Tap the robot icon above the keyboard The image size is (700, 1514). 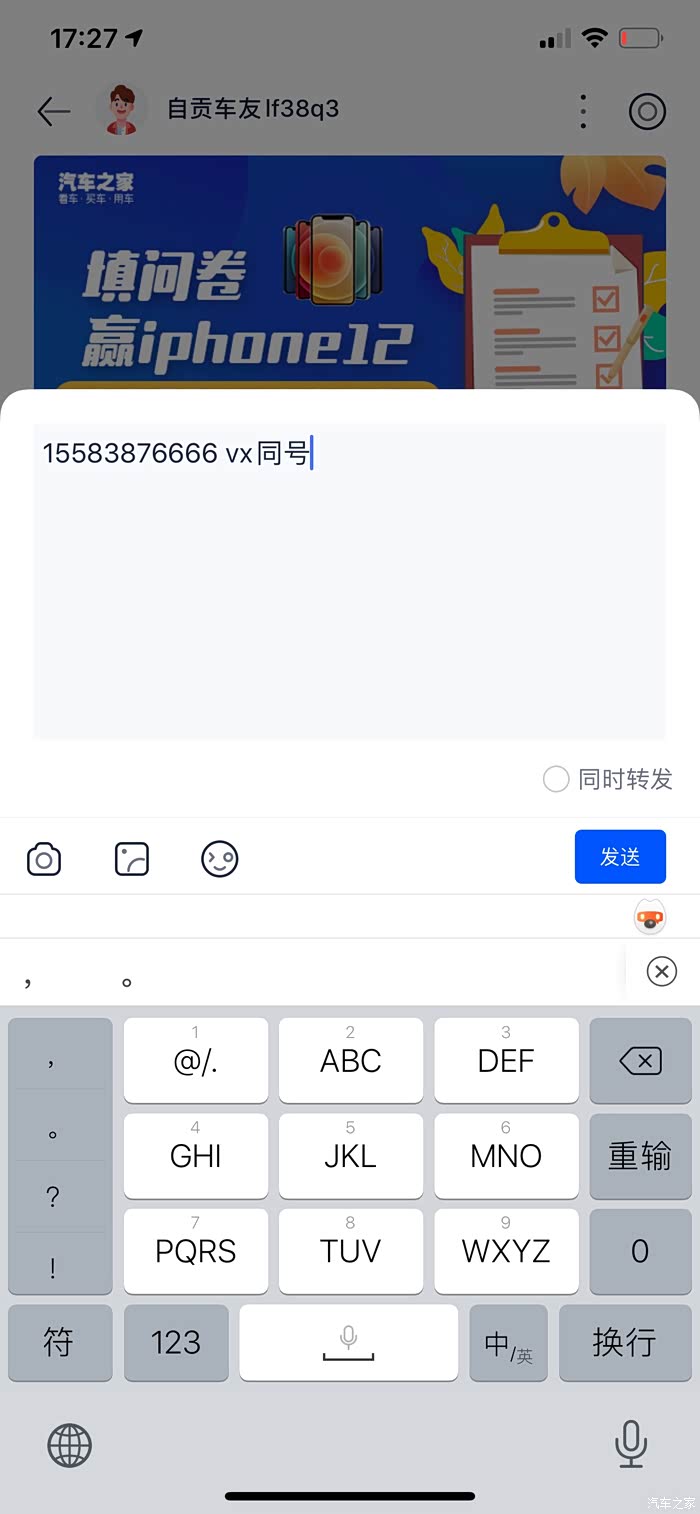pyautogui.click(x=651, y=916)
